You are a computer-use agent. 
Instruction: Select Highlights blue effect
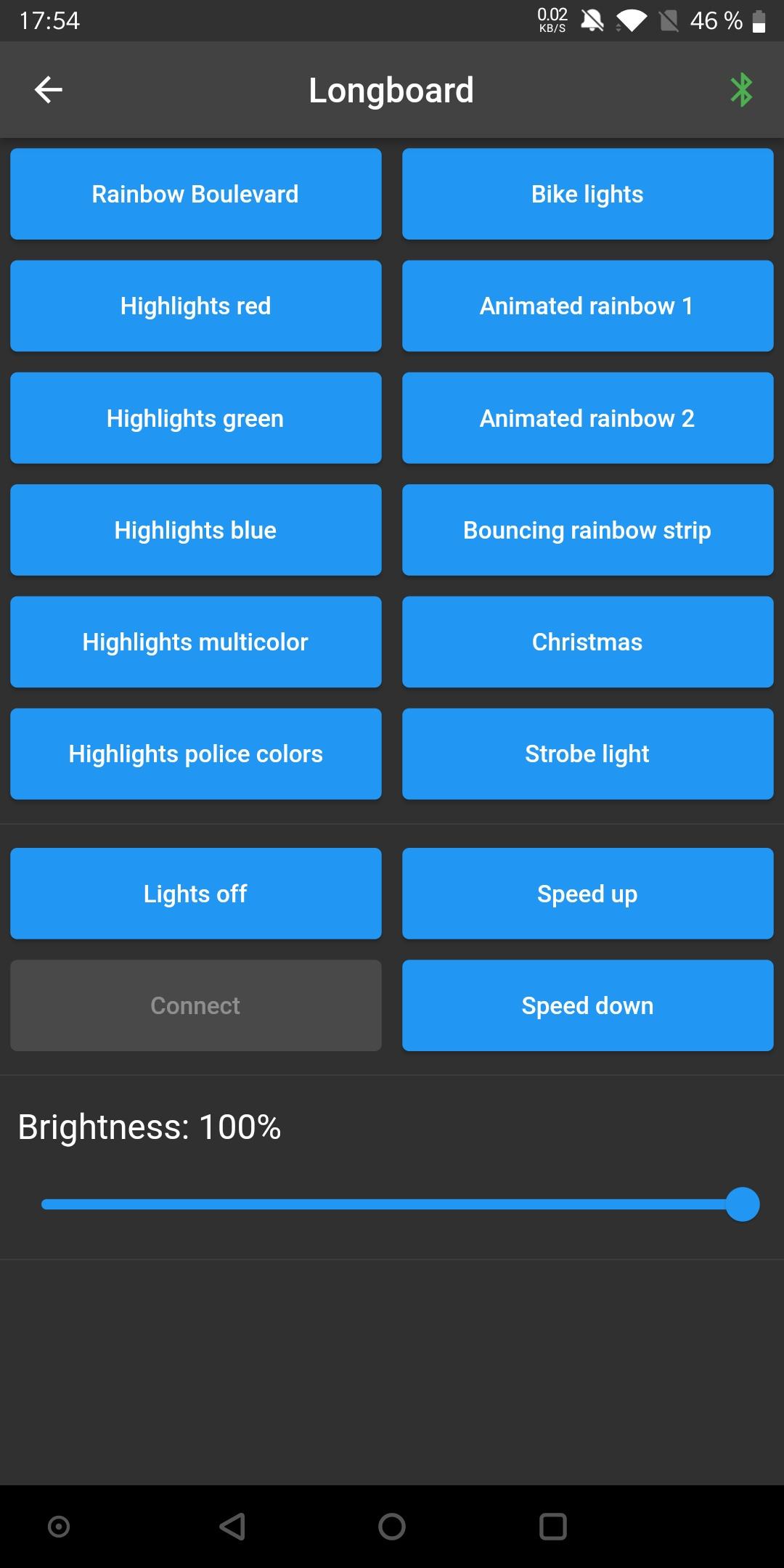pos(195,530)
